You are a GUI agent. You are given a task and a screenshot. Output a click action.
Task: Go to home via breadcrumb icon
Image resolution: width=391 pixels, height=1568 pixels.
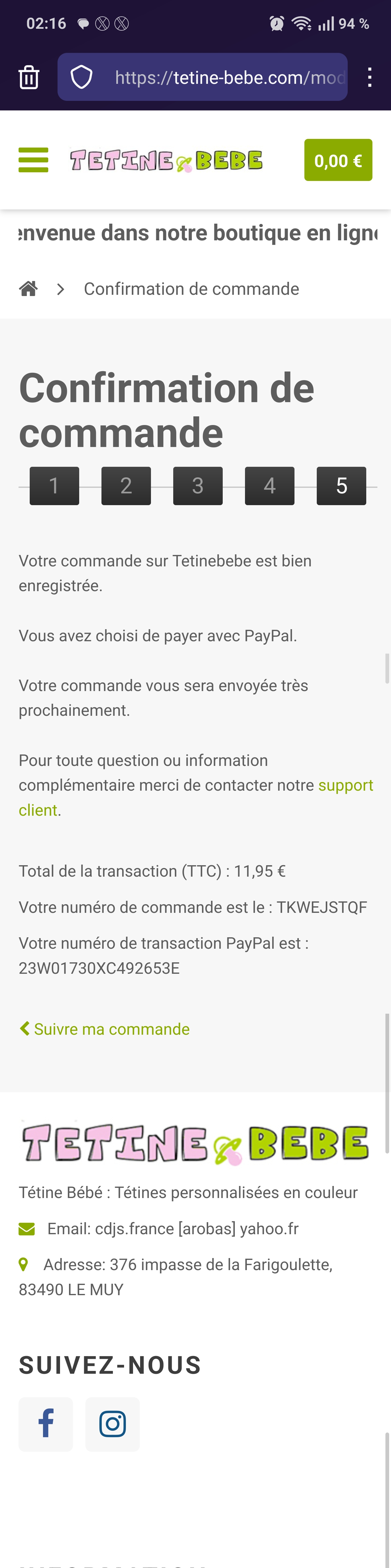pos(29,289)
